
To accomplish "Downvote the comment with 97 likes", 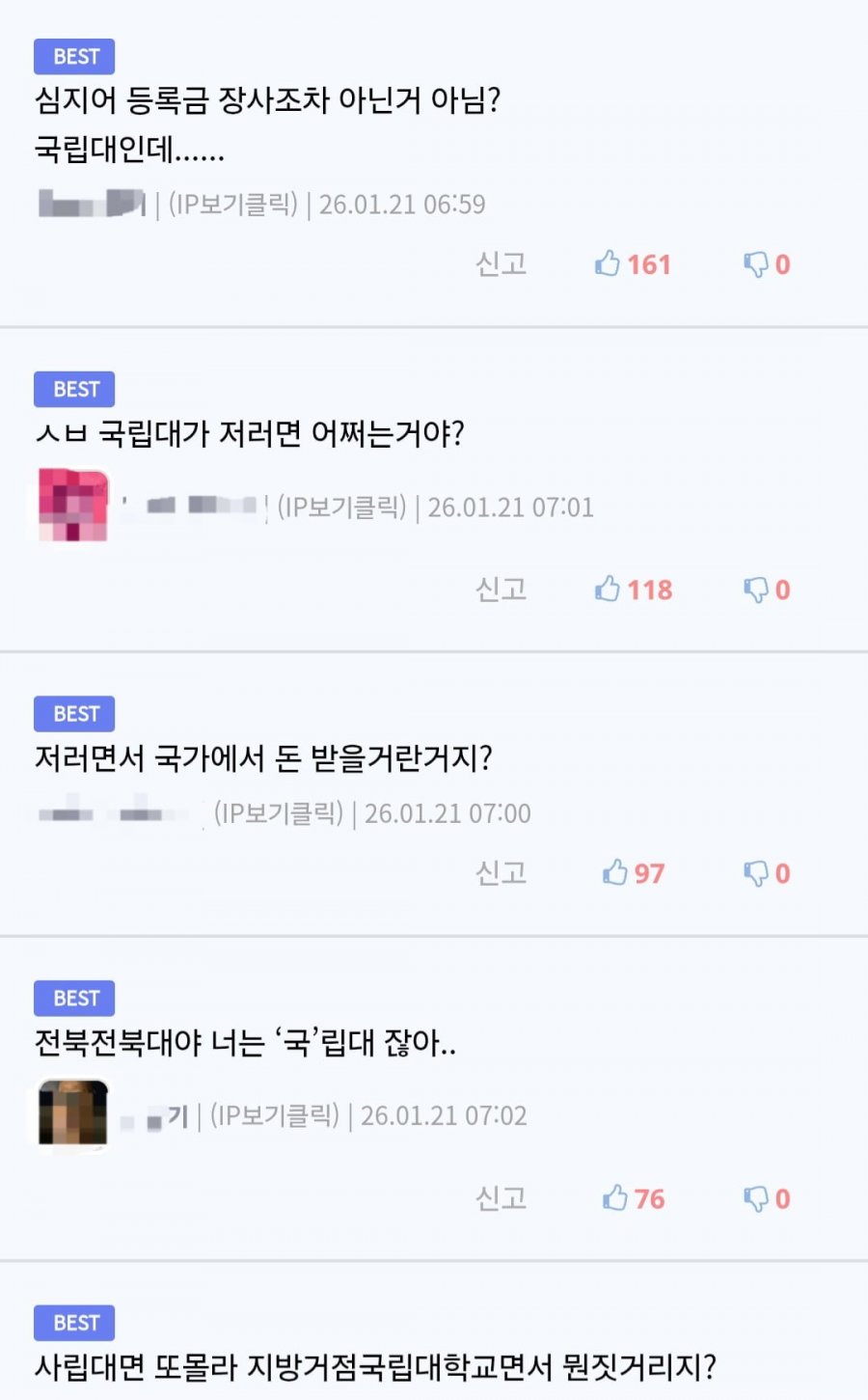I will (755, 872).
